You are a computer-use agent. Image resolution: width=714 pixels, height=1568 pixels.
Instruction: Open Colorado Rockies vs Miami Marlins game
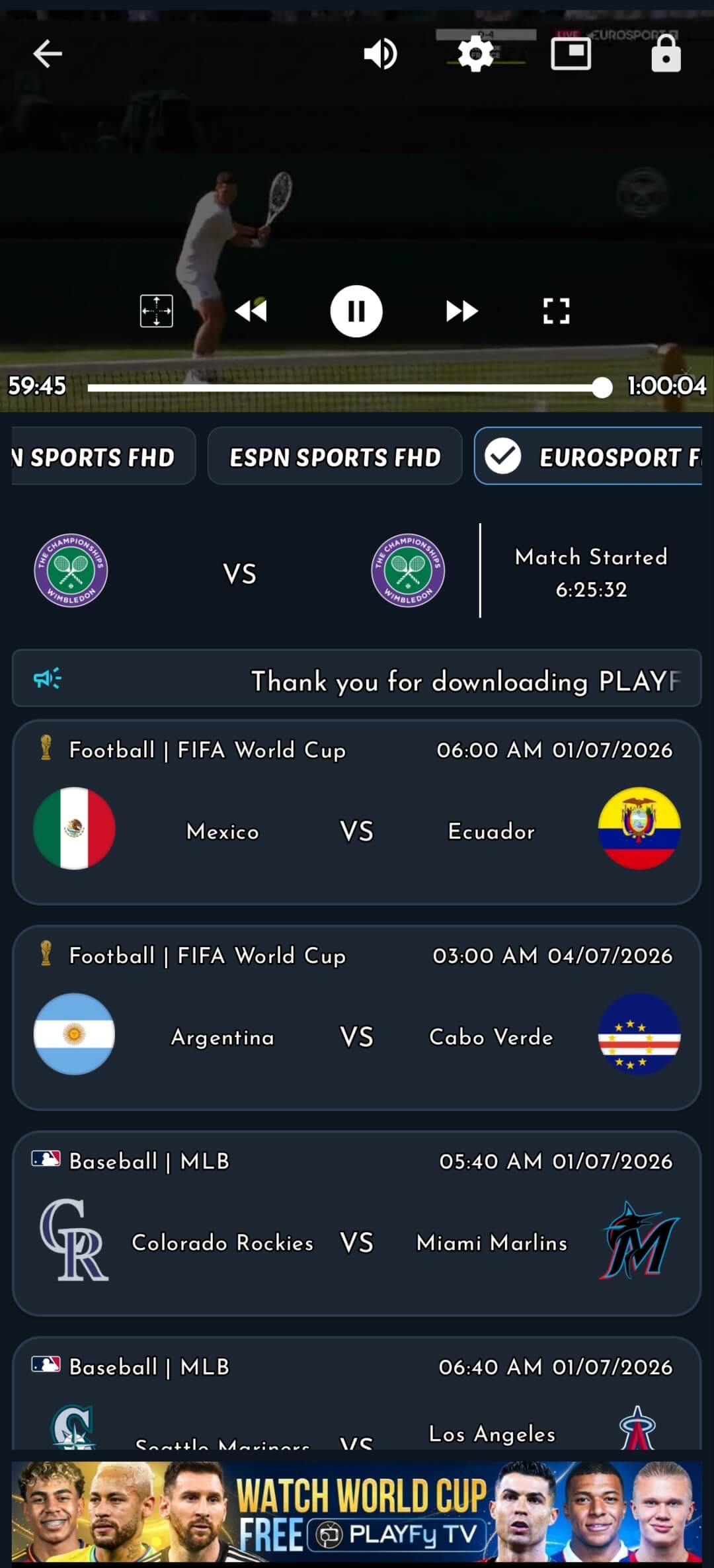click(x=356, y=1223)
